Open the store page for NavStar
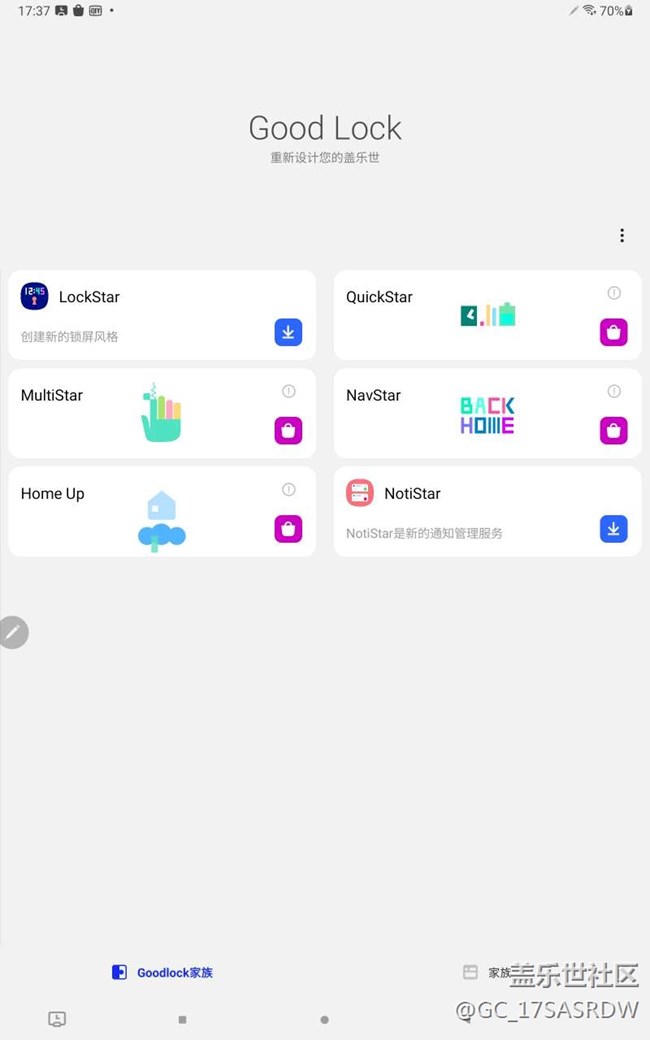Viewport: 650px width, 1040px height. click(x=613, y=431)
